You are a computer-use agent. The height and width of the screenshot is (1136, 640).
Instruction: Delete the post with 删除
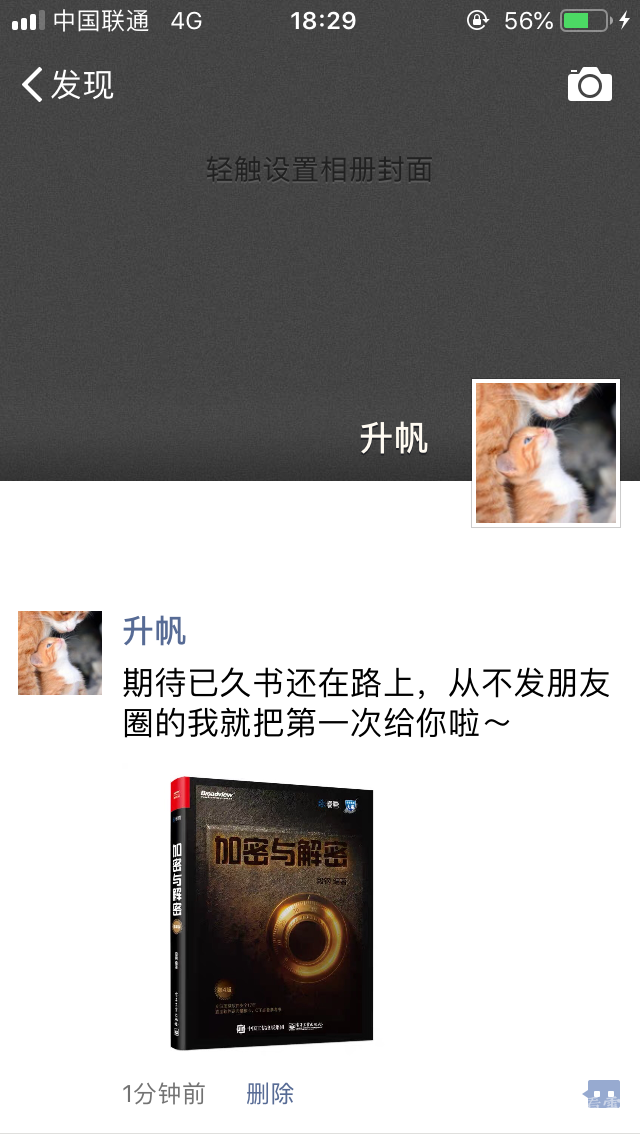coord(270,1094)
